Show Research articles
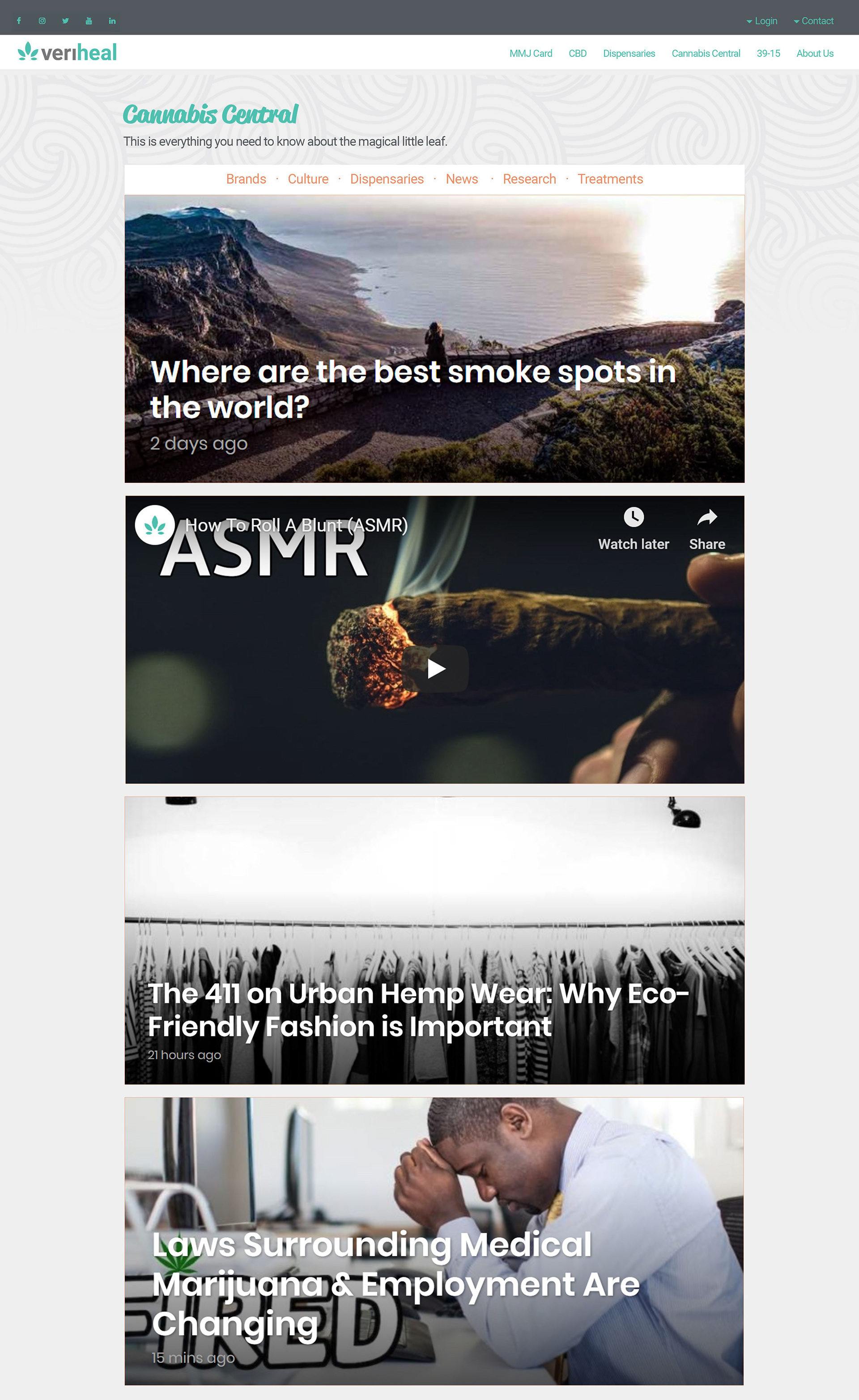859x1400 pixels. click(529, 179)
